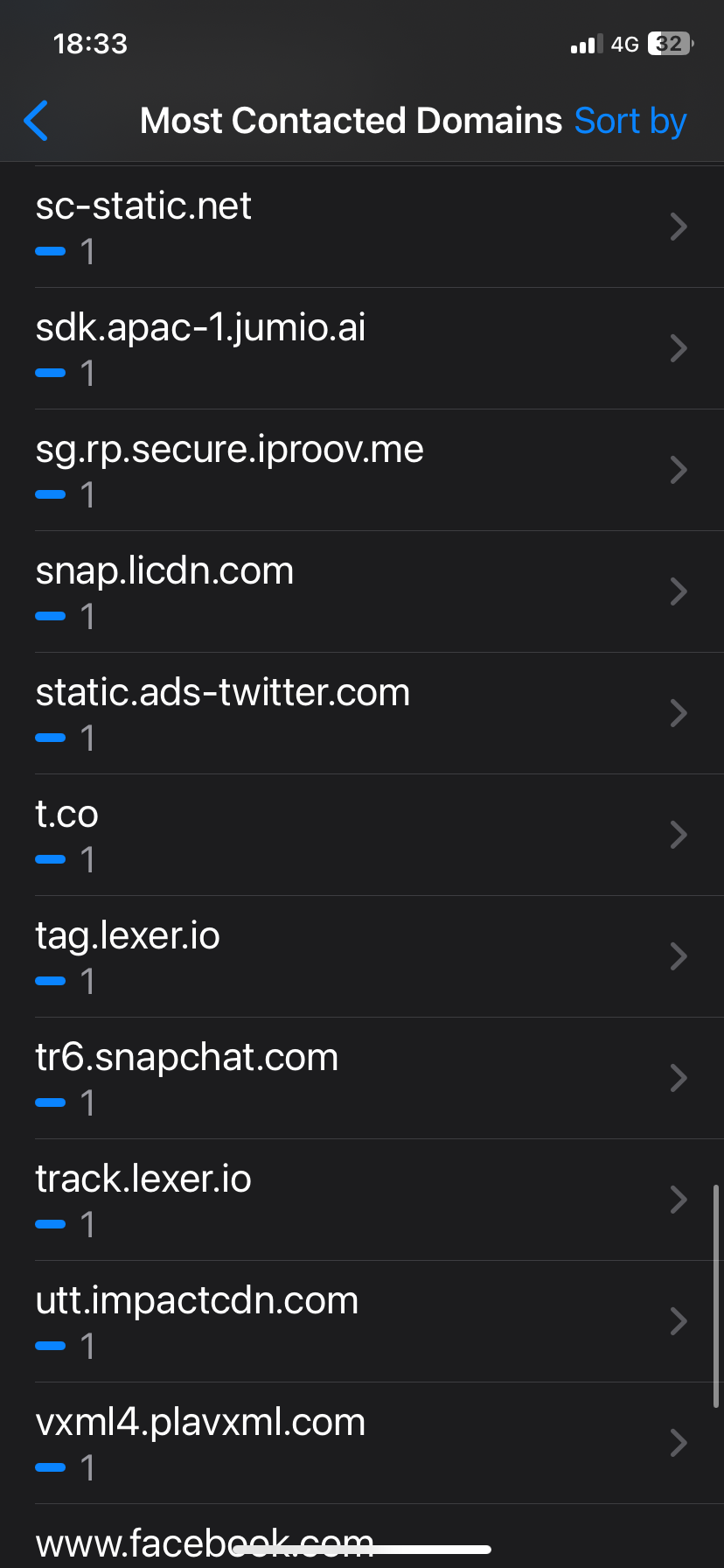Open the Sort by options
Viewport: 724px width, 1568px height.
point(630,121)
